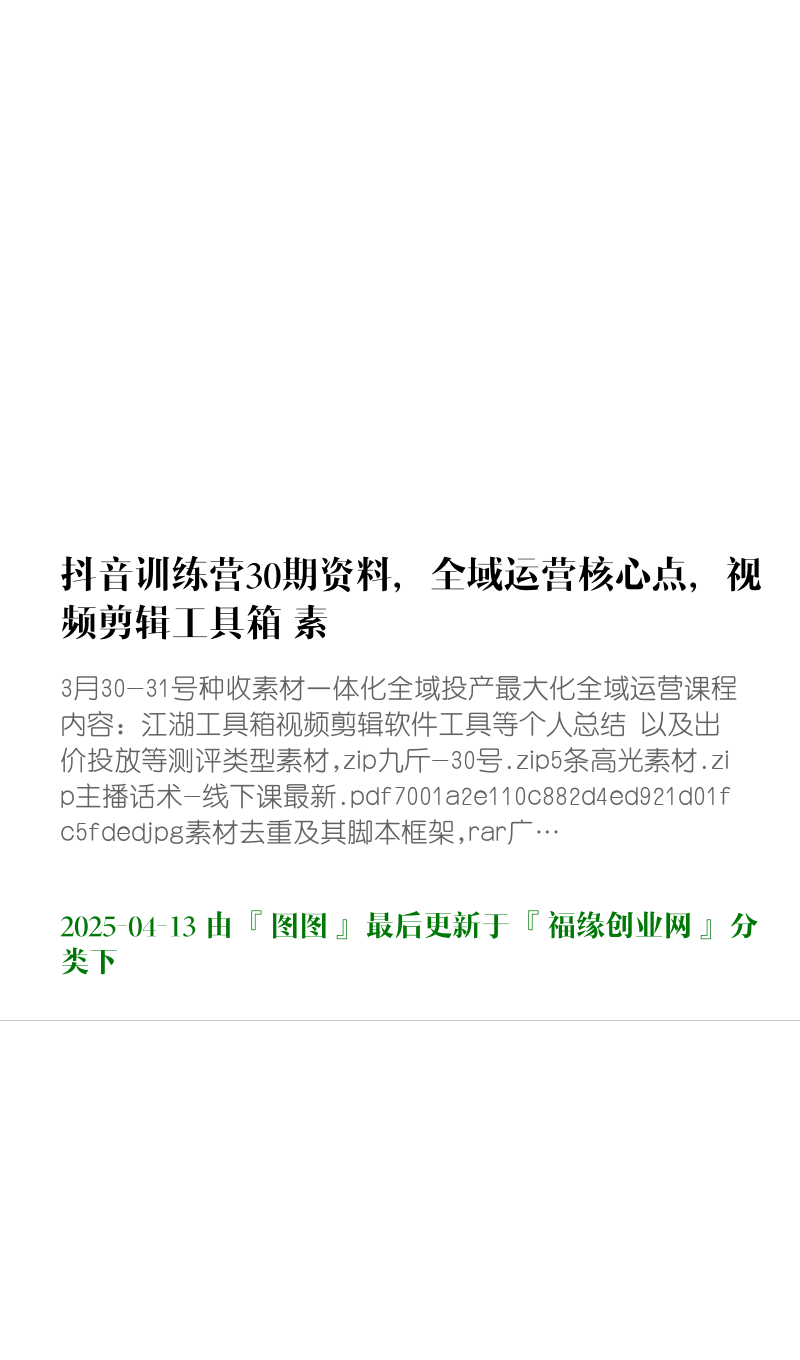Open the 福缘创业网 category
The height and width of the screenshot is (1360, 800).
click(619, 926)
